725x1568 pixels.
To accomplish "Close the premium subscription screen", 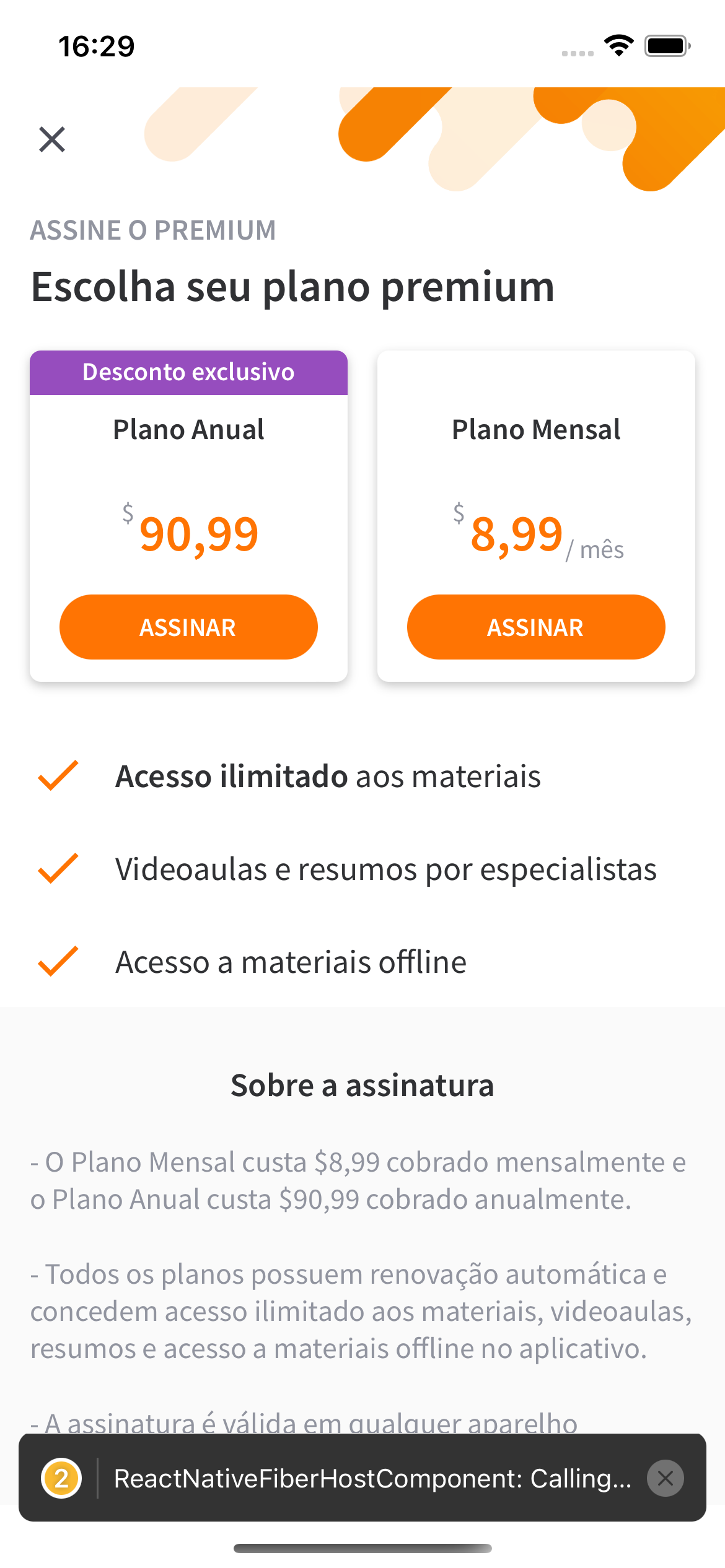I will pyautogui.click(x=52, y=139).
